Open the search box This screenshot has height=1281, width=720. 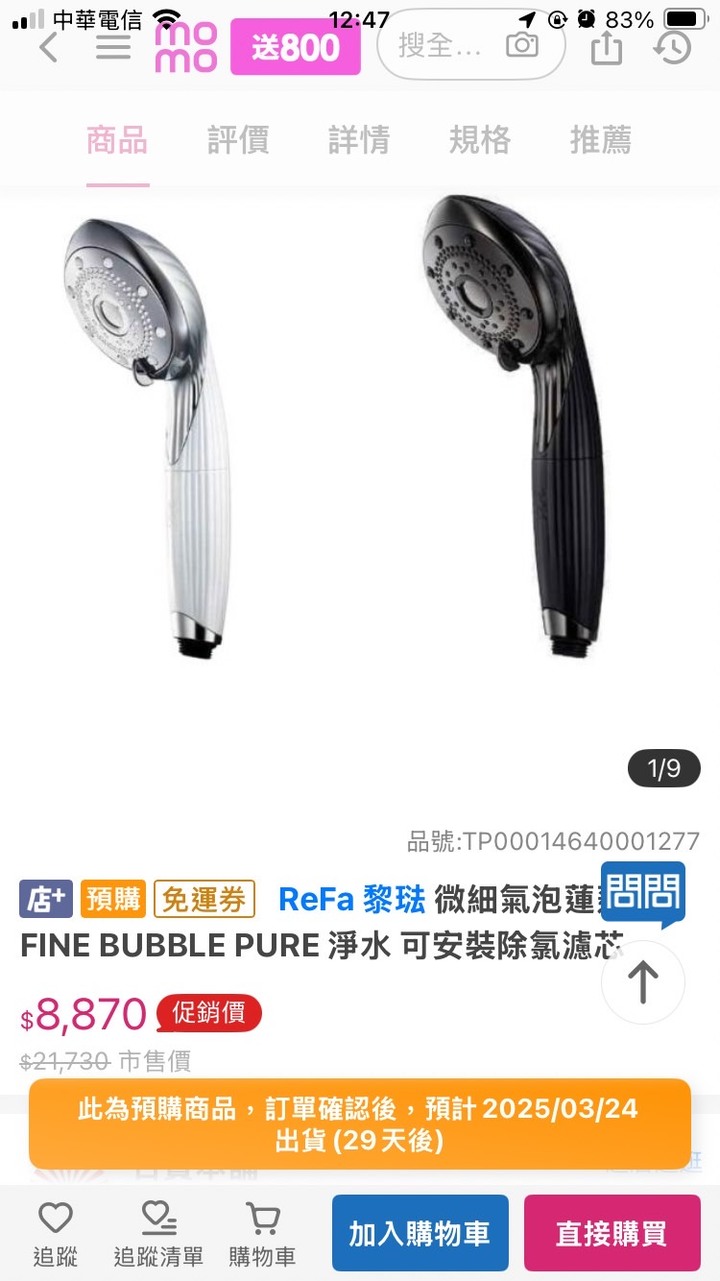(x=440, y=45)
